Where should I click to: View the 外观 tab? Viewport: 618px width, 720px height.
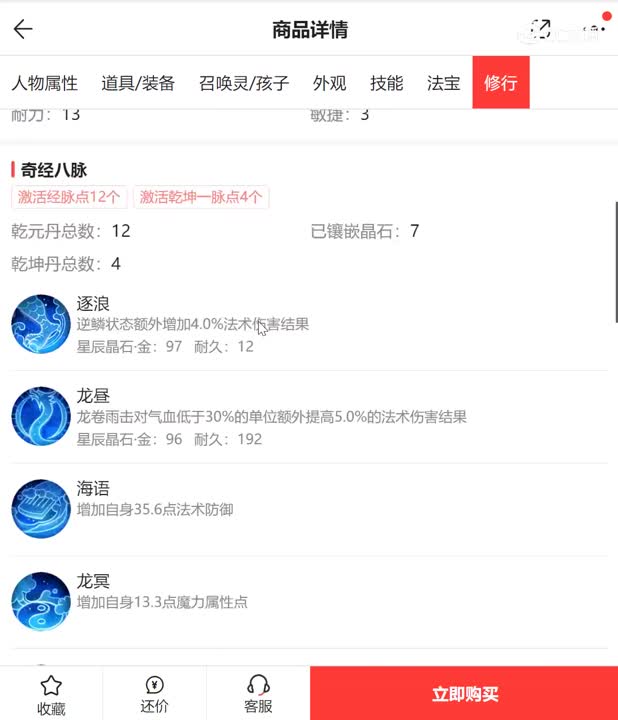[329, 83]
